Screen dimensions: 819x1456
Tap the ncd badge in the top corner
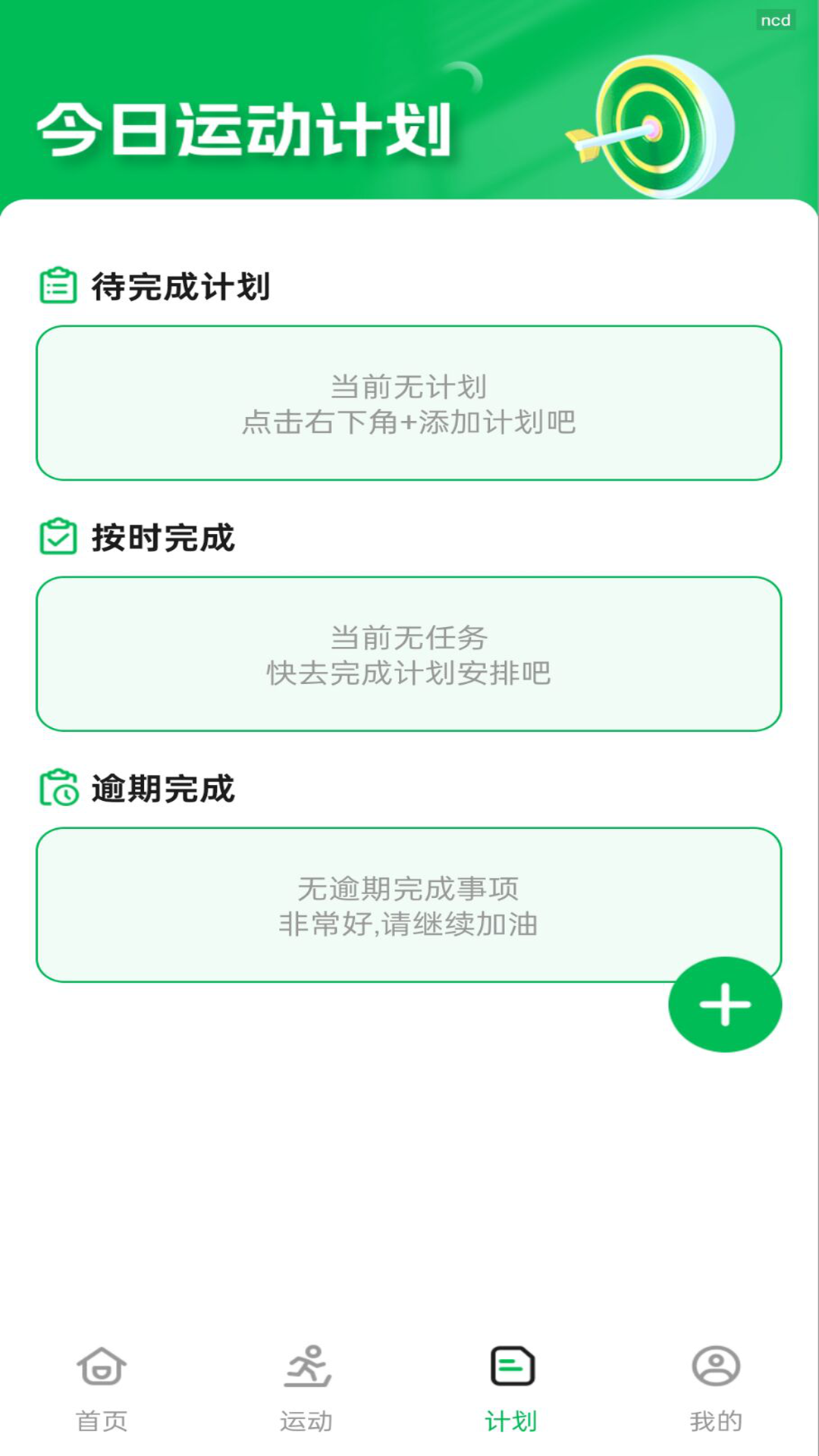click(x=775, y=20)
